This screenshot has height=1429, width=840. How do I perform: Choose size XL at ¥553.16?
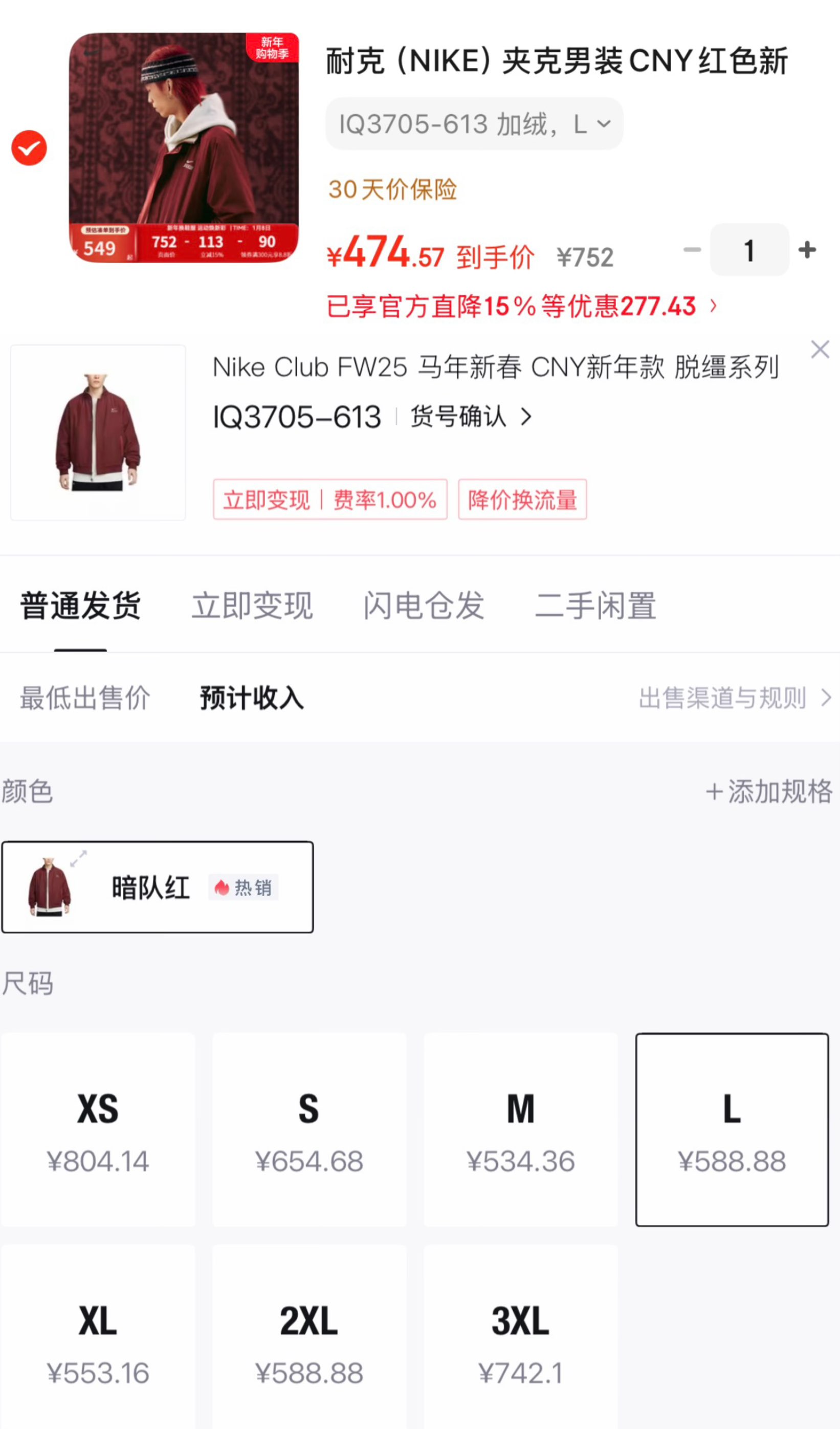(98, 1338)
